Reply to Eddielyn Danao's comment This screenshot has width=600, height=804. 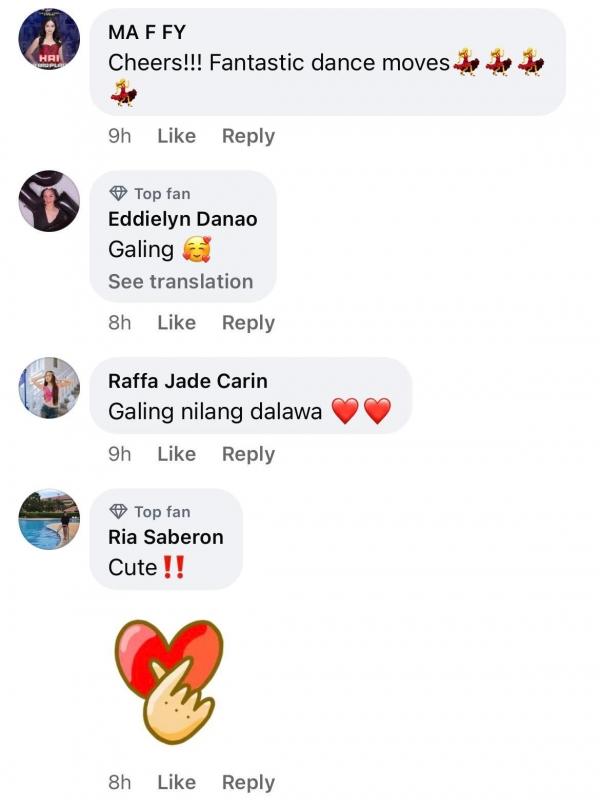(248, 322)
